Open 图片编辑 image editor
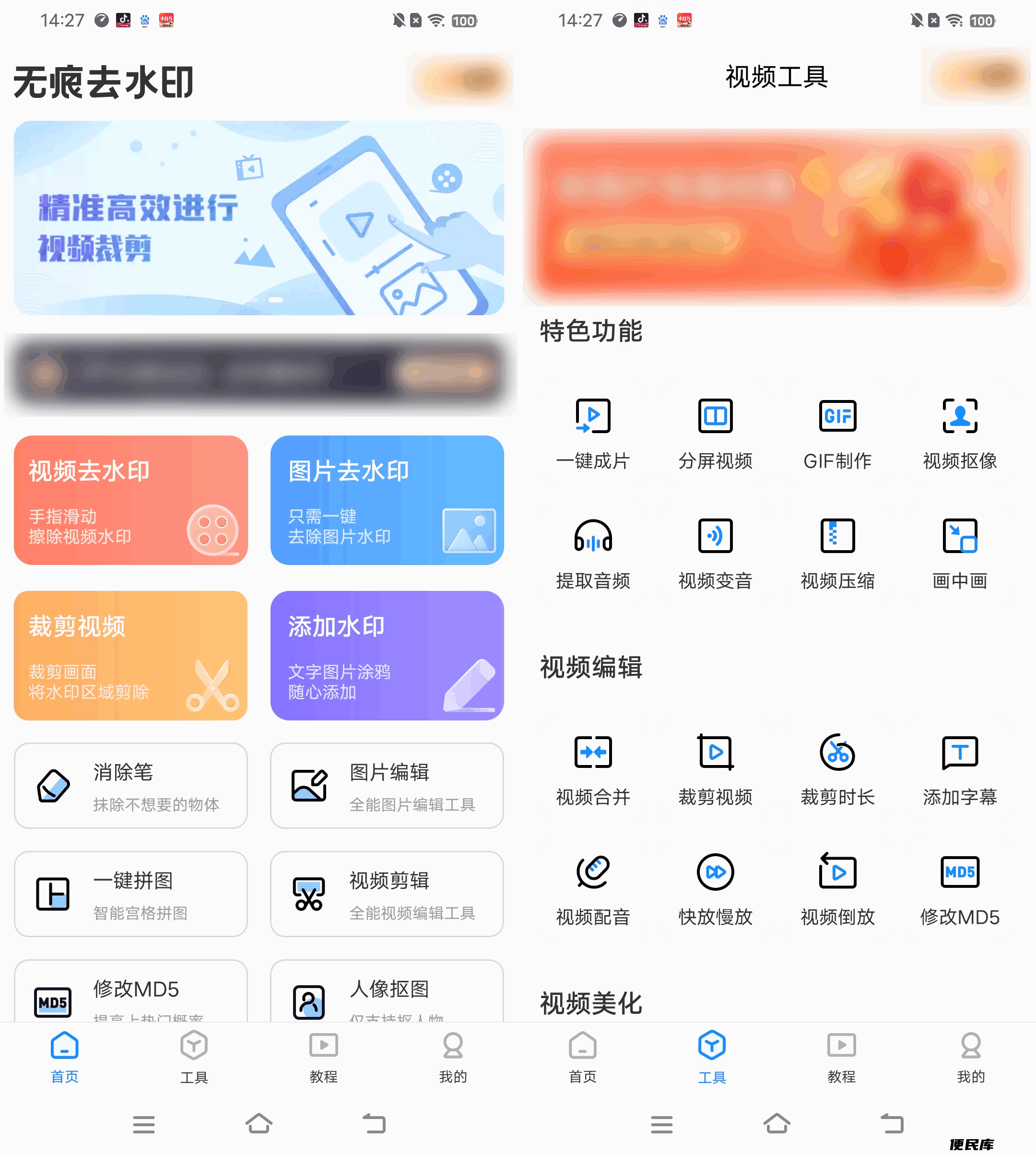Image resolution: width=1036 pixels, height=1155 pixels. click(387, 785)
